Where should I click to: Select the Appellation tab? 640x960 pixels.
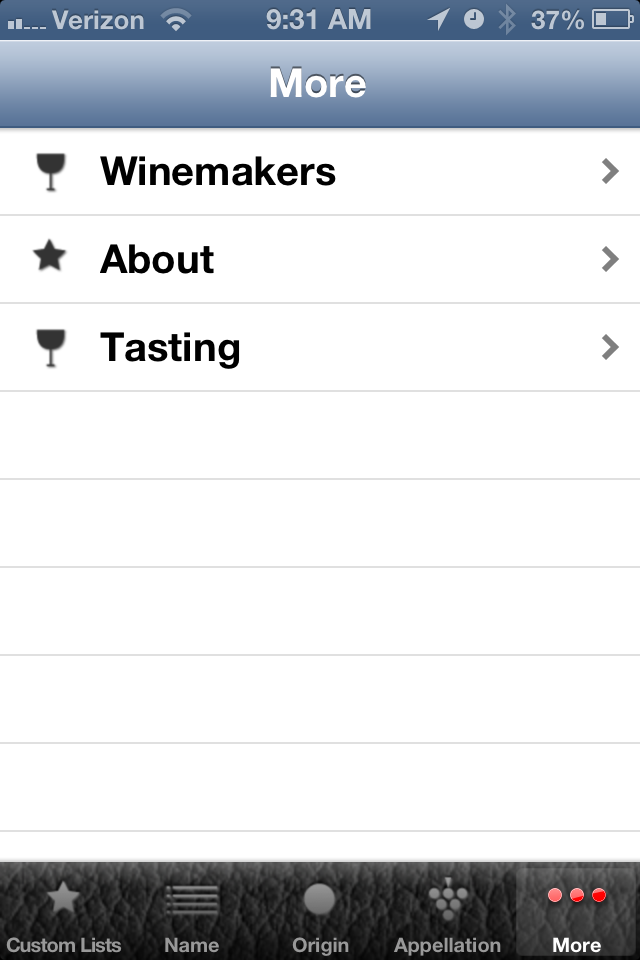[x=447, y=912]
